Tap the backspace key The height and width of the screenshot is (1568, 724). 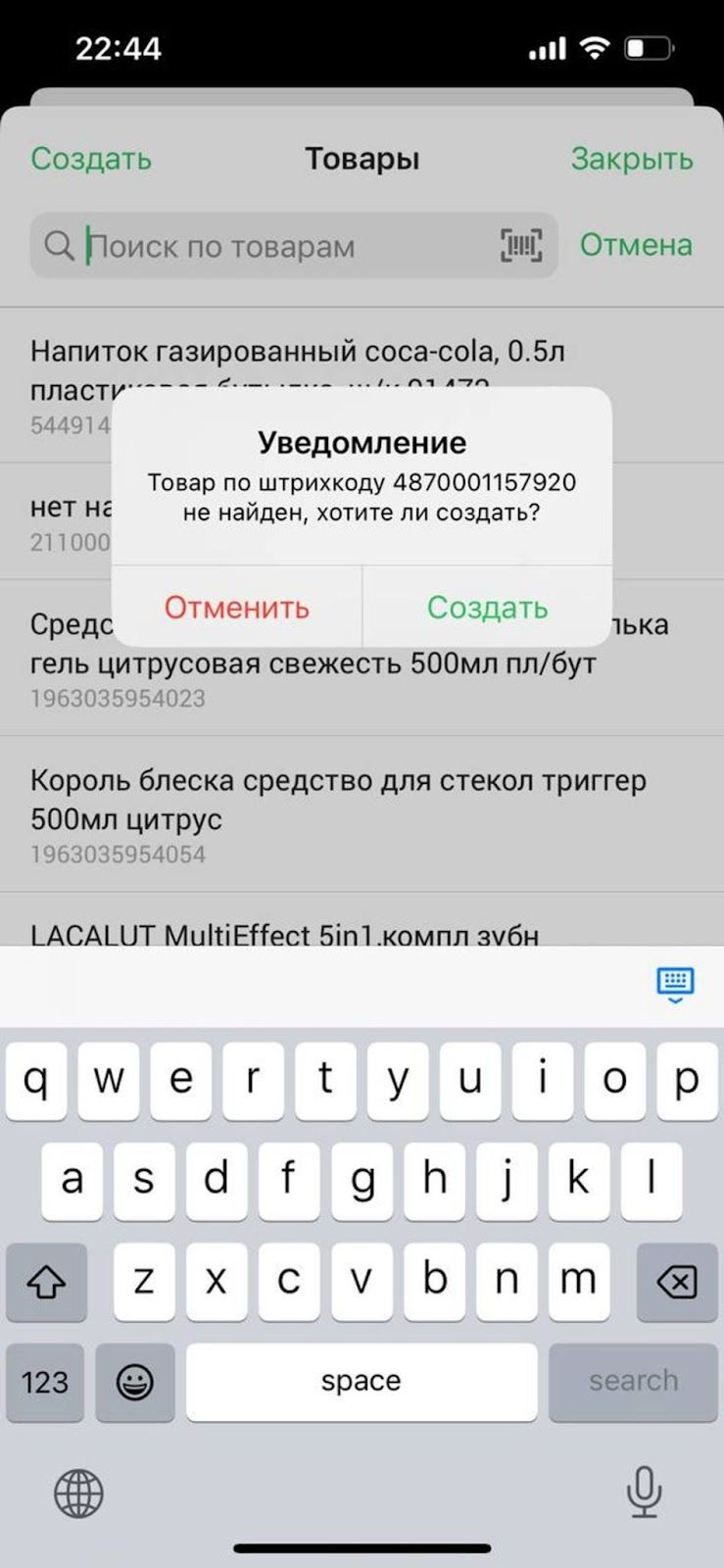point(677,1281)
